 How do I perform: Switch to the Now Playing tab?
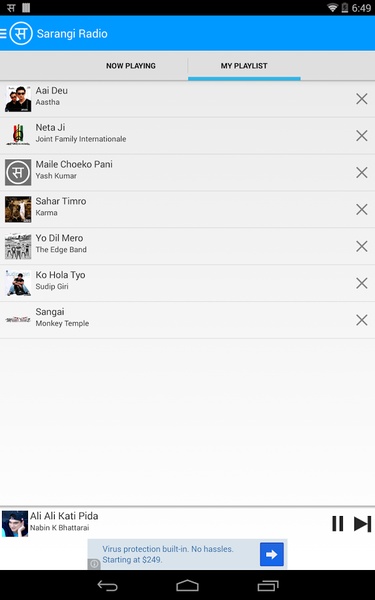pos(131,66)
